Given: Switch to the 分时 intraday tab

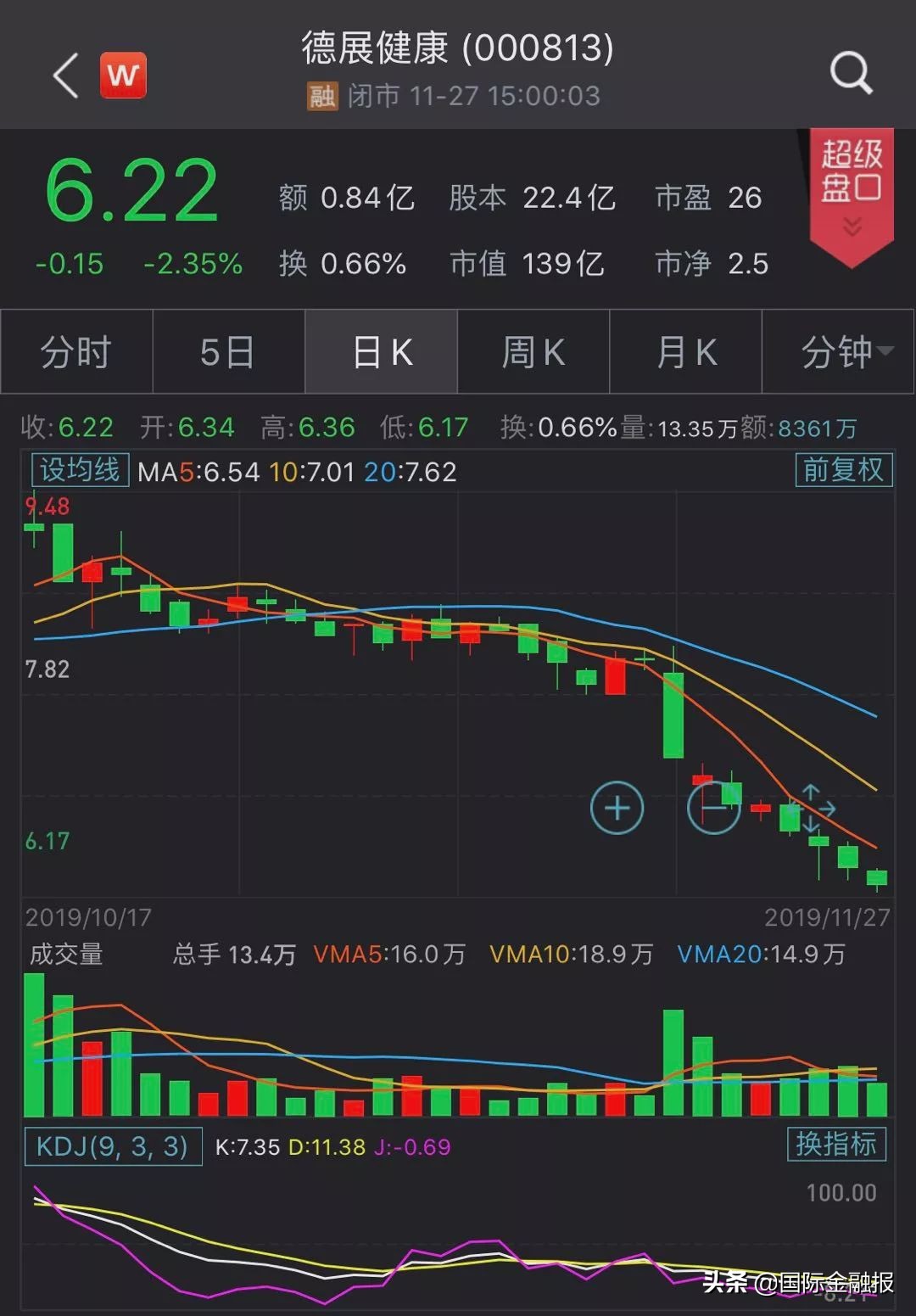Looking at the screenshot, I should click(x=75, y=351).
